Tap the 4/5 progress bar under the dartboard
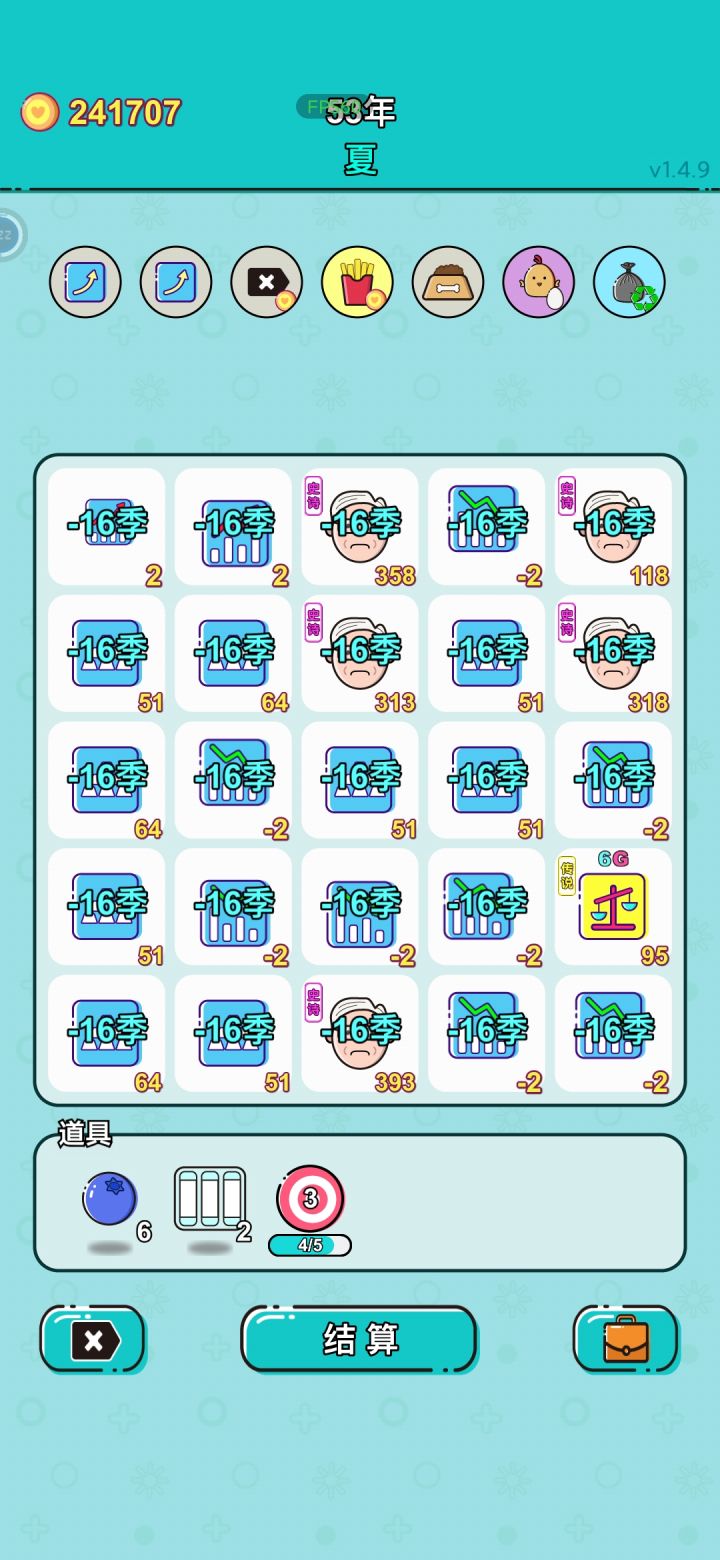This screenshot has height=1560, width=720. pyautogui.click(x=310, y=1245)
